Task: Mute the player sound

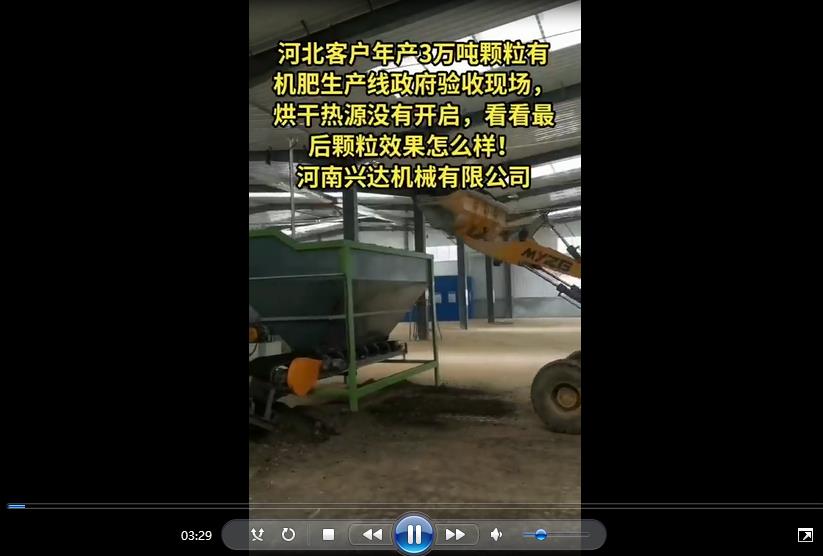Action: (497, 535)
